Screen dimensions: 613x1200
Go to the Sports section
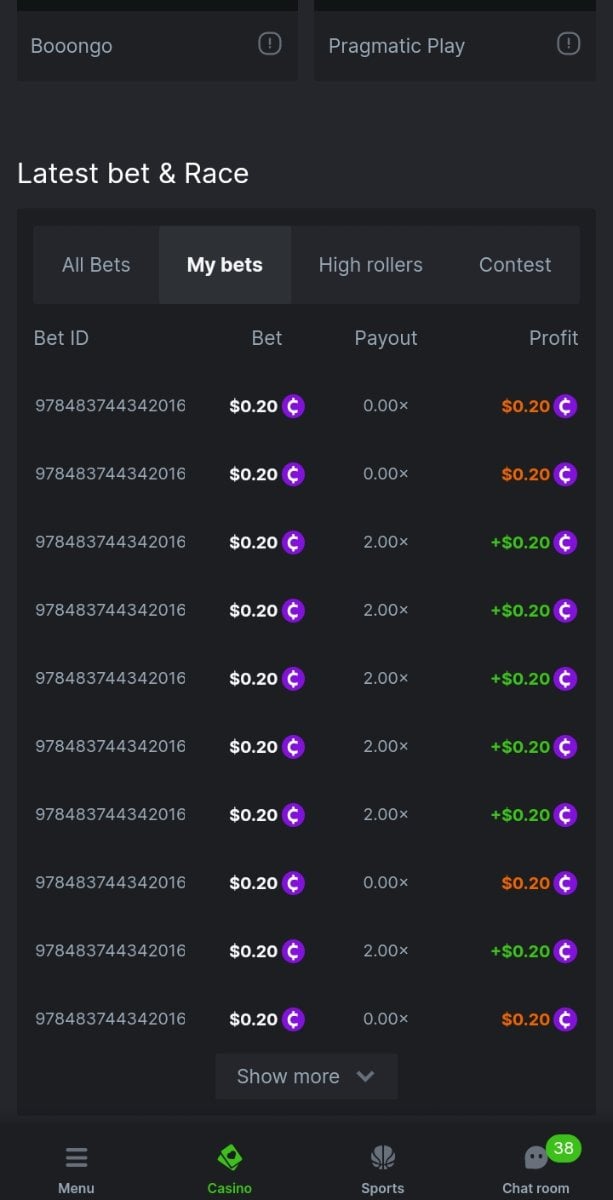(x=382, y=1168)
